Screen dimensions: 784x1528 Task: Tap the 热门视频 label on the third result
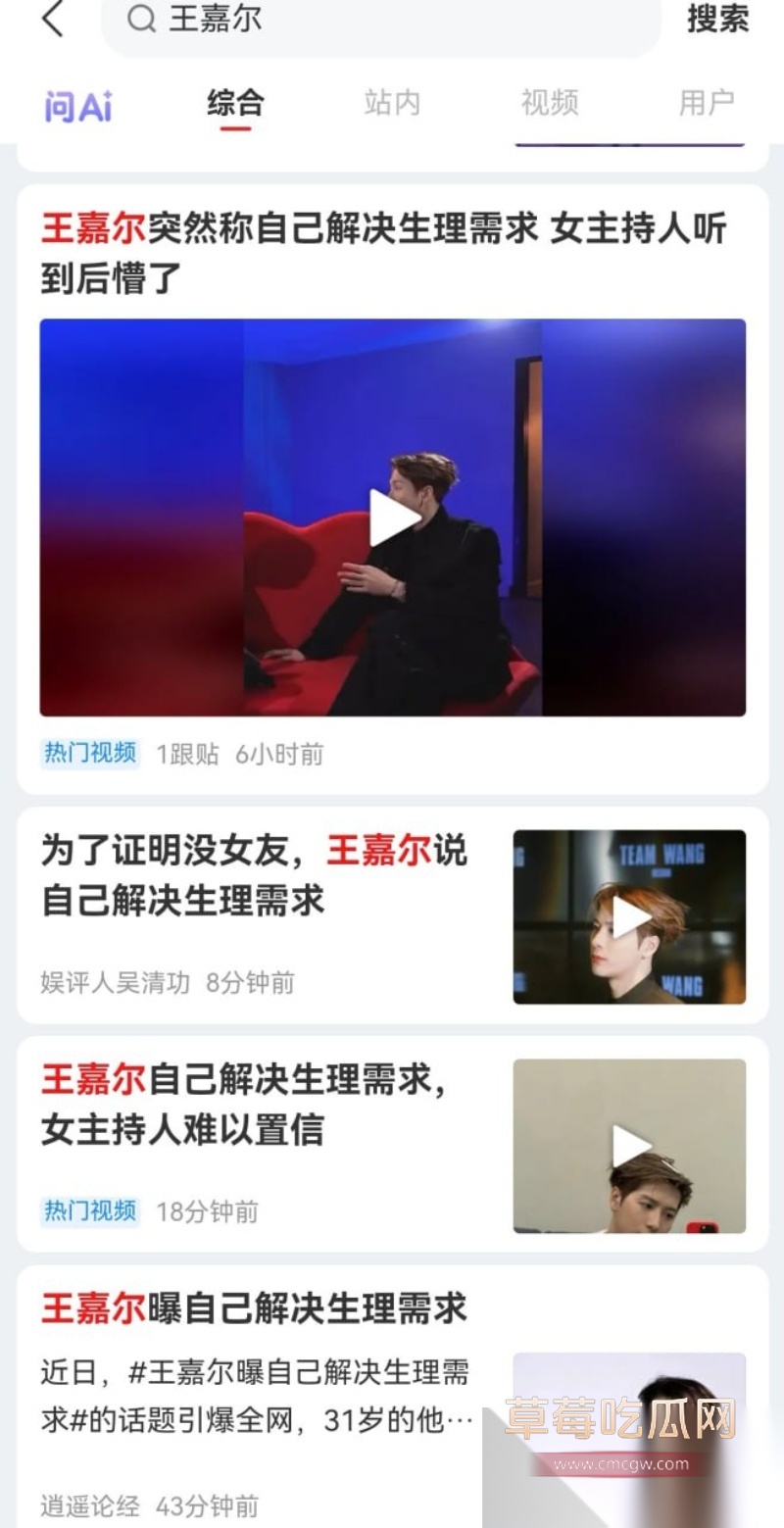(89, 1213)
